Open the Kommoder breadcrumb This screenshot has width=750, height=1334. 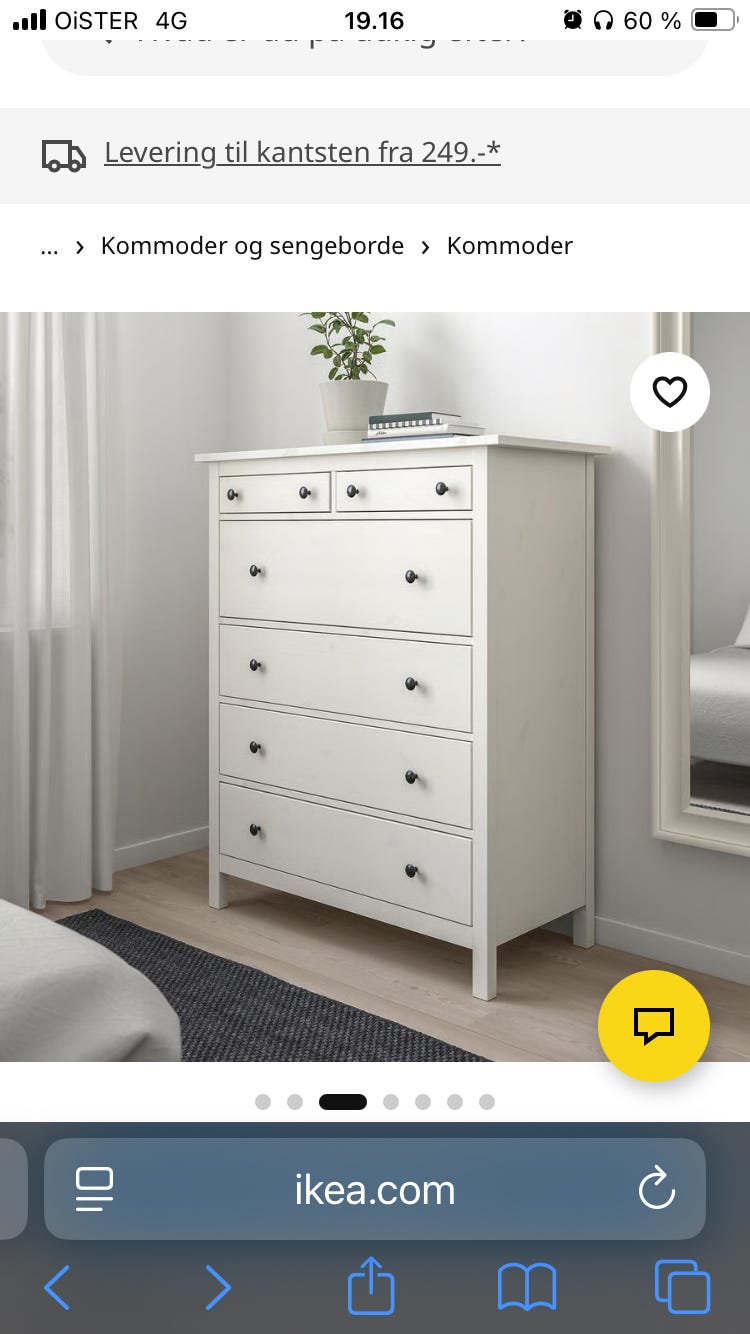click(x=510, y=246)
